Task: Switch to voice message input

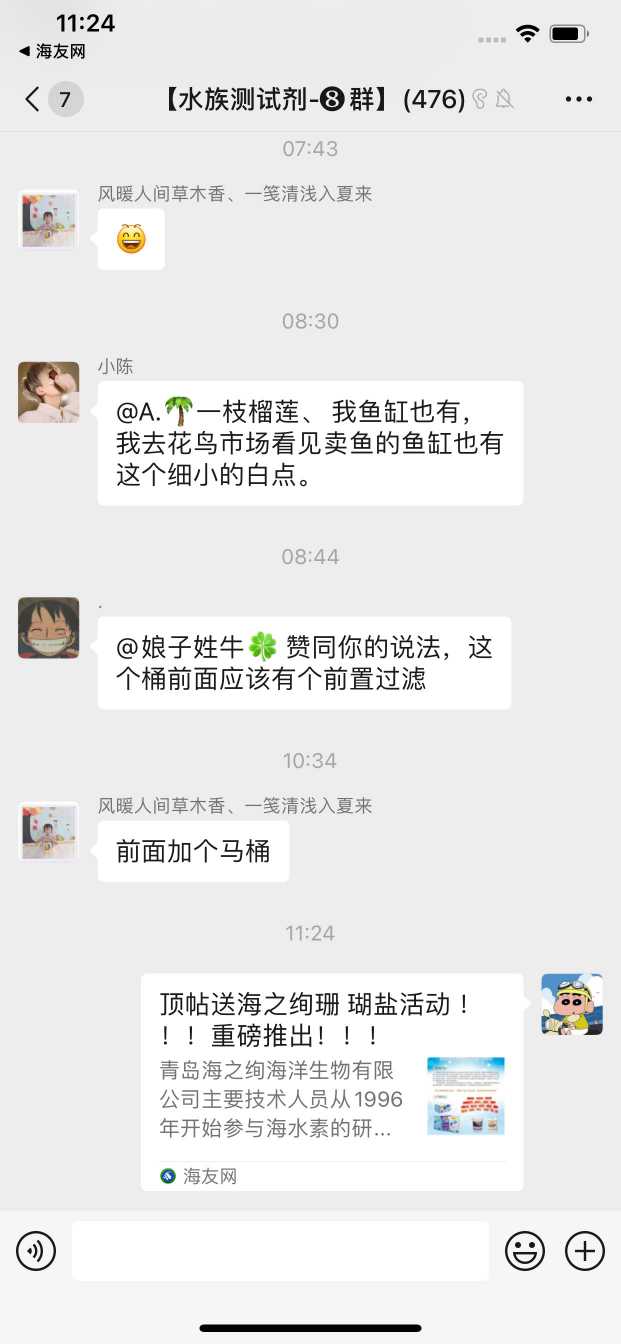Action: 36,1251
